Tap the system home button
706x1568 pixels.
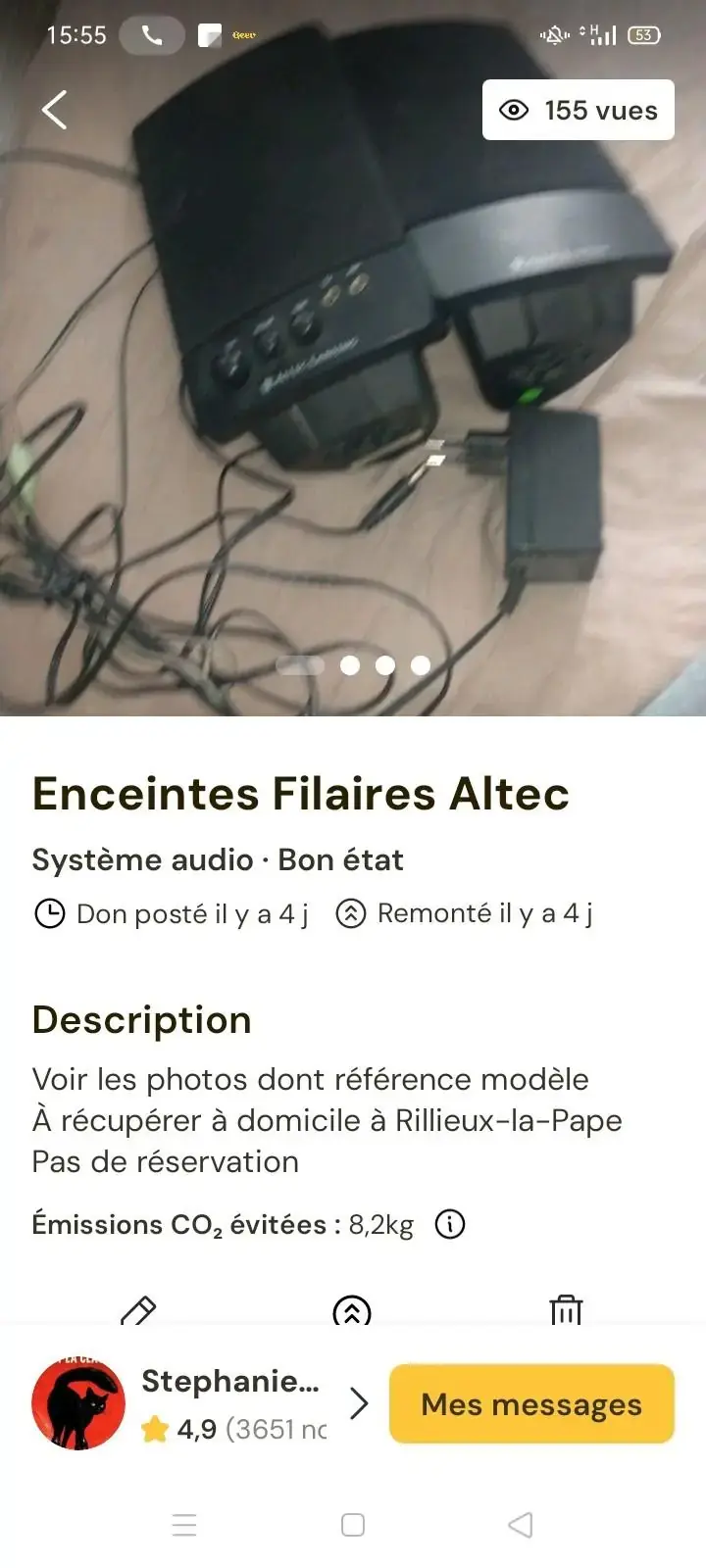[x=353, y=1525]
